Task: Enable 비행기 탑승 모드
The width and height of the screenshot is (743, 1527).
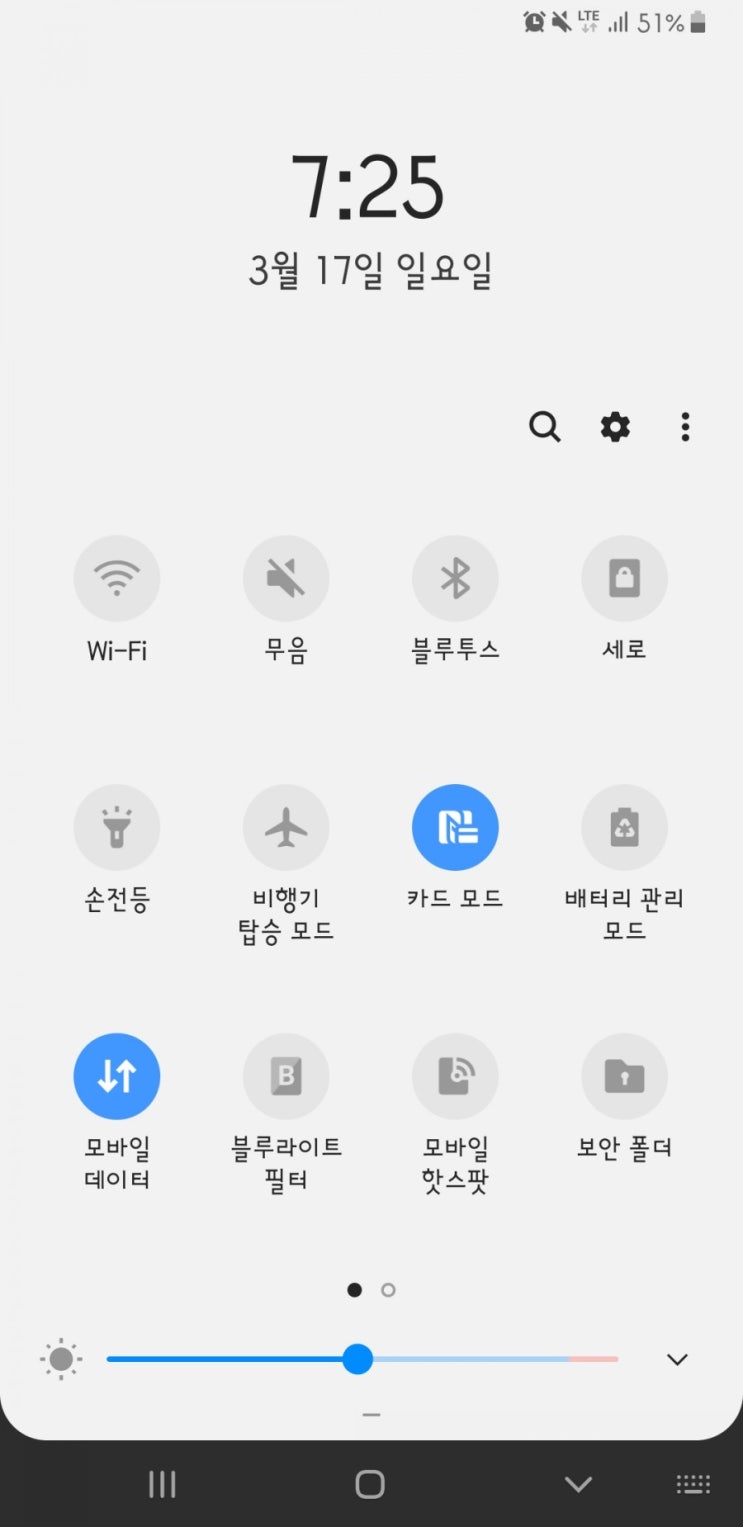Action: click(286, 827)
